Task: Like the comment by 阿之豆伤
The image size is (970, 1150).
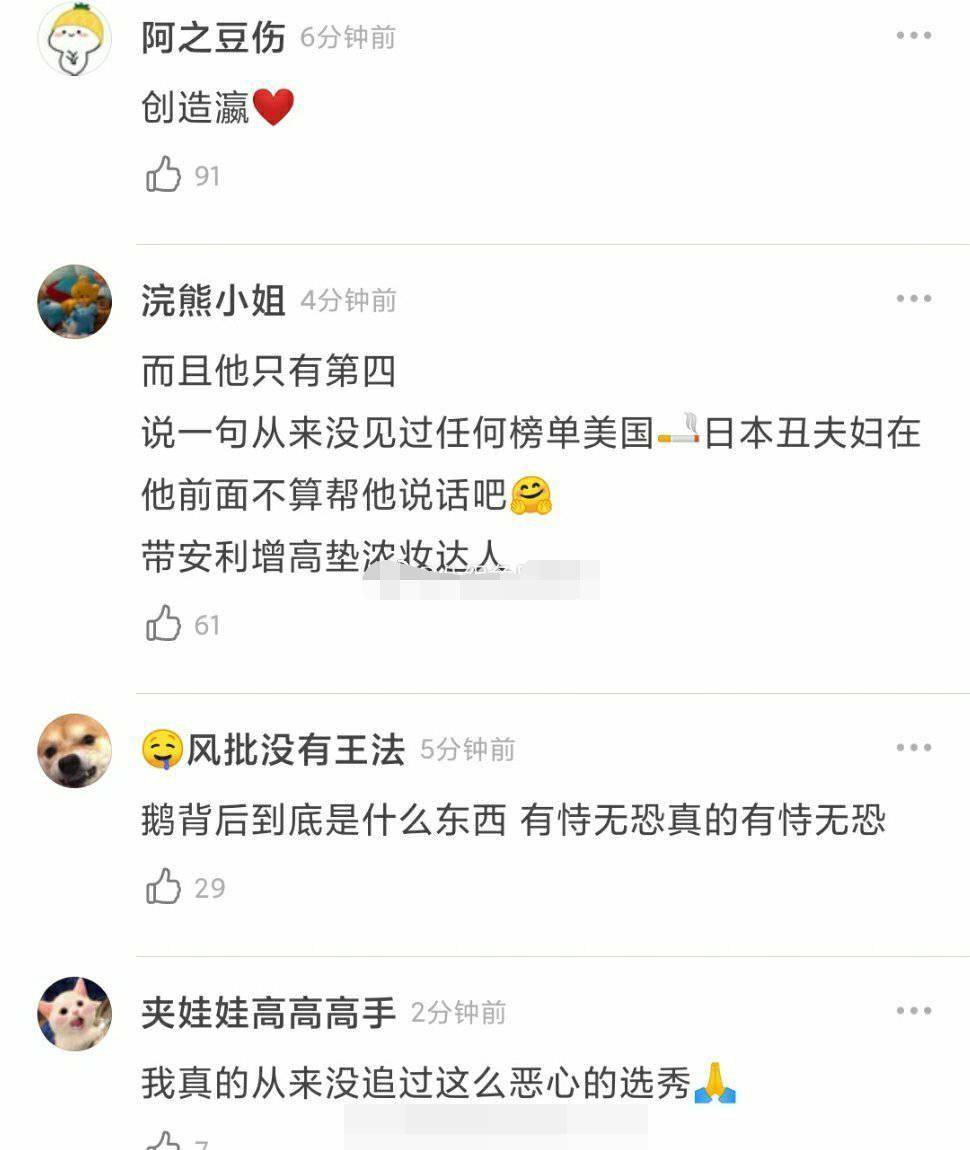Action: pos(164,175)
